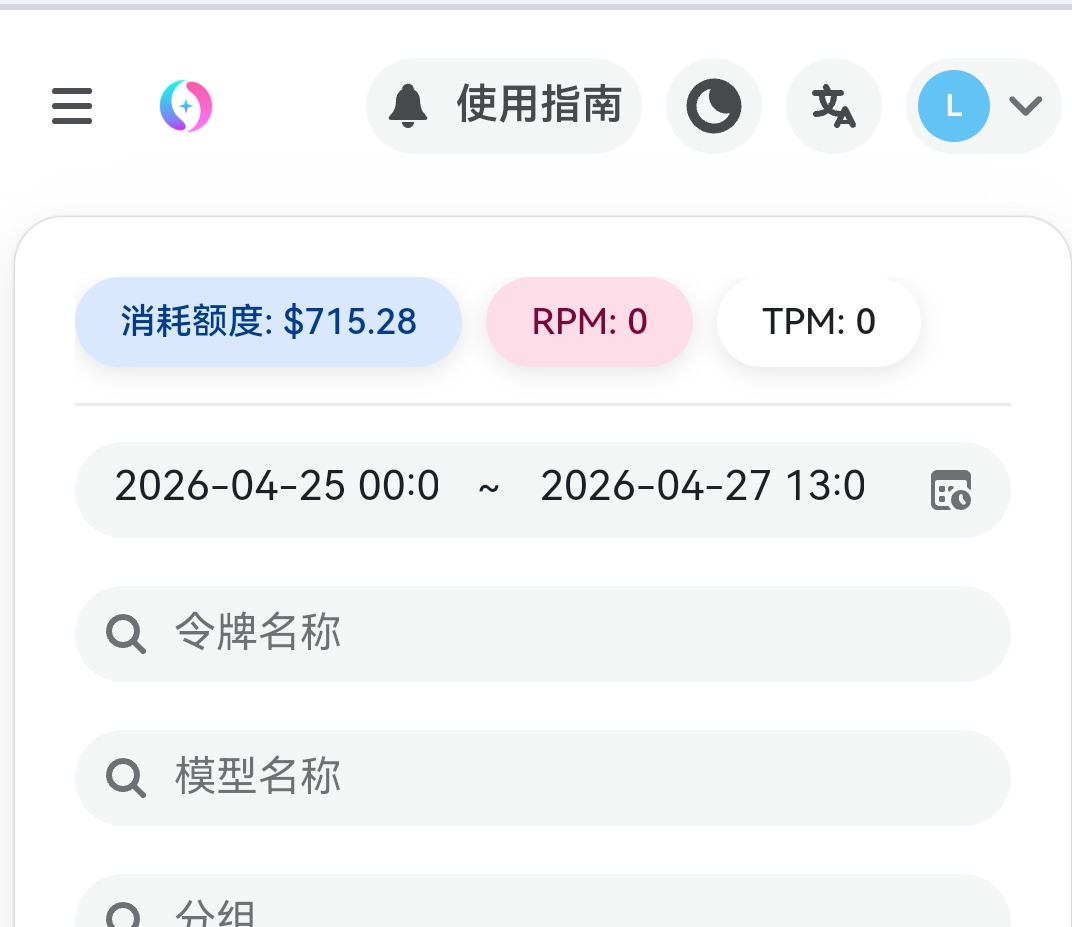Open the language translation selector
This screenshot has height=927, width=1072.
pos(833,106)
